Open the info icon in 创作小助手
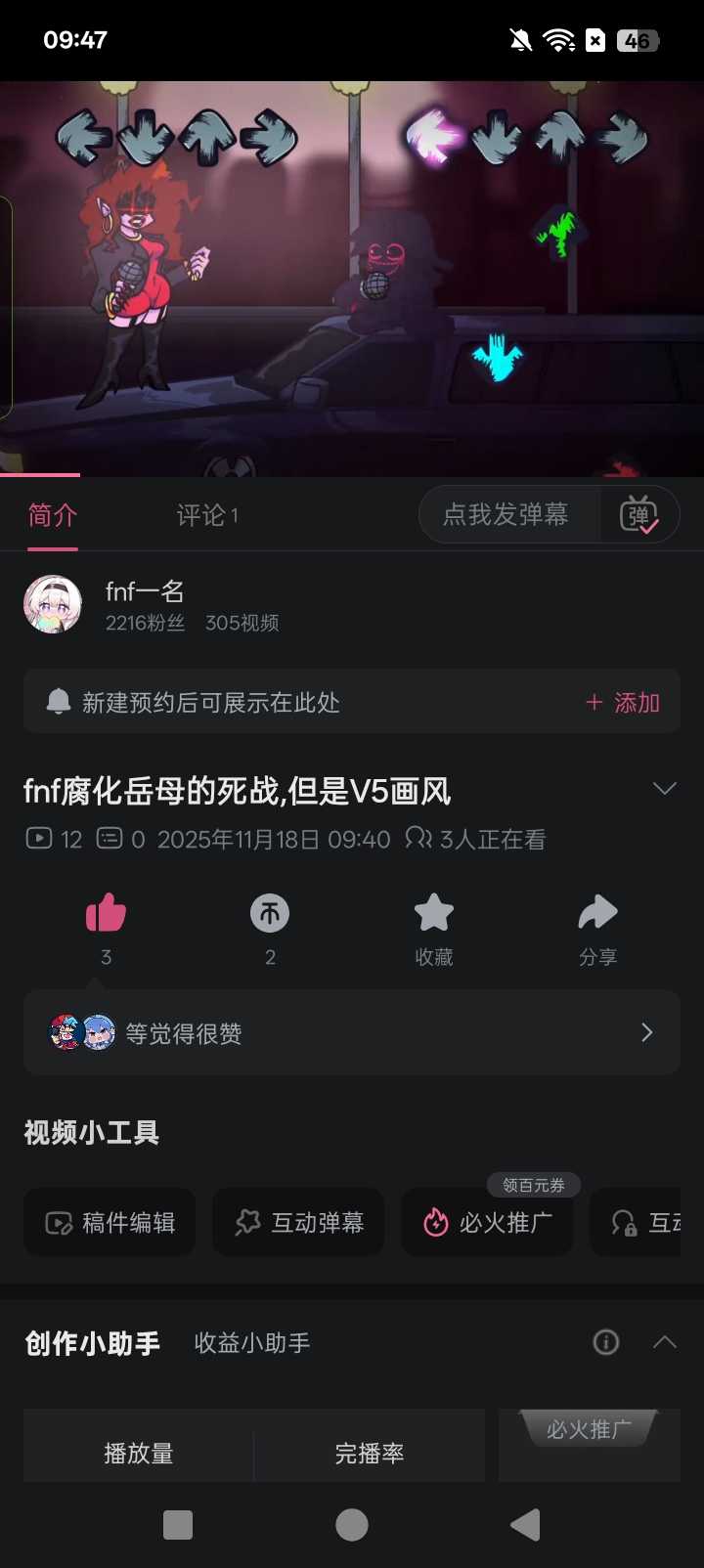 tap(606, 1342)
